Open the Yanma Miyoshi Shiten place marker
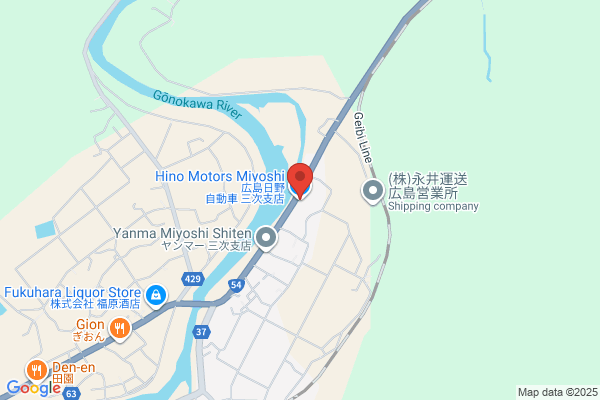600x400 pixels. [266, 238]
